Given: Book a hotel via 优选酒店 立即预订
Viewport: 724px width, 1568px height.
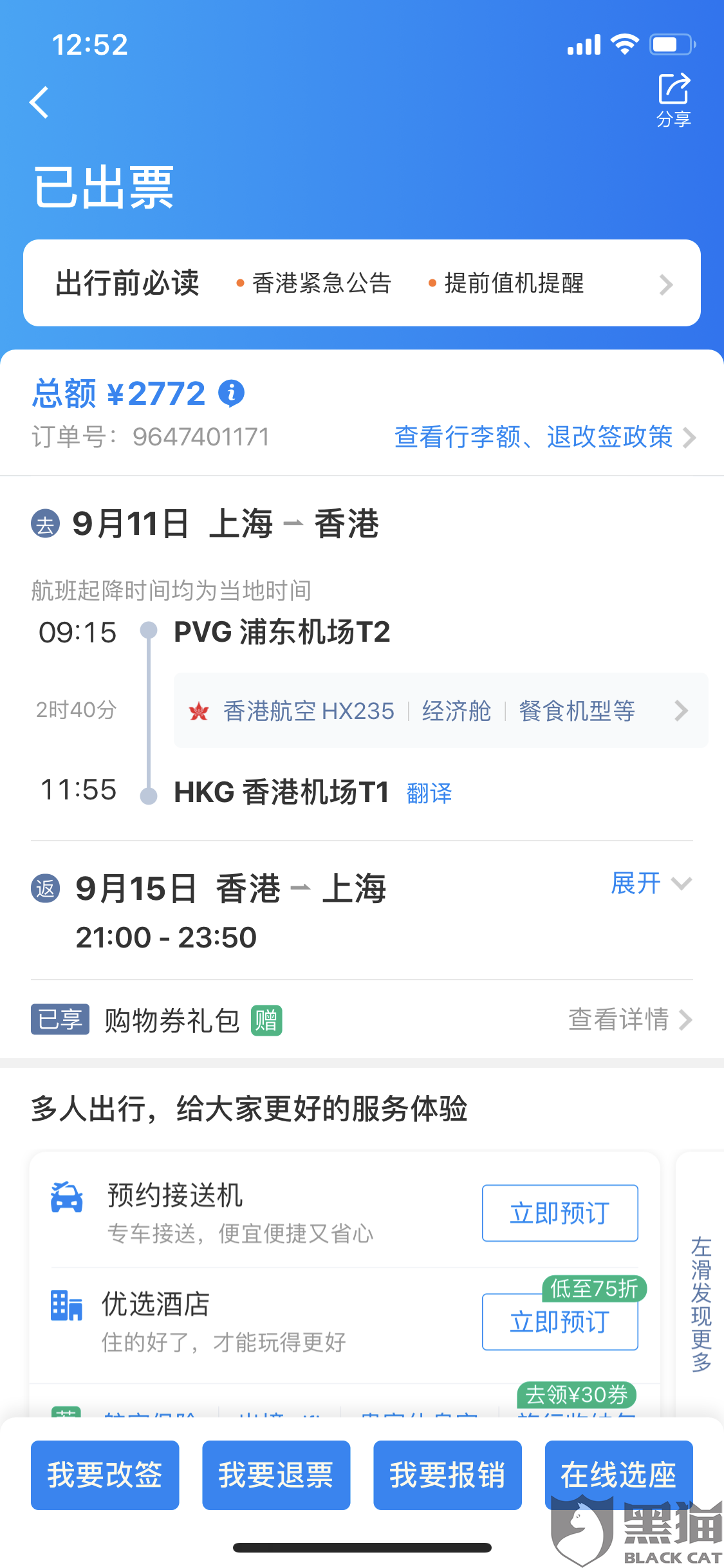Looking at the screenshot, I should click(x=560, y=1322).
